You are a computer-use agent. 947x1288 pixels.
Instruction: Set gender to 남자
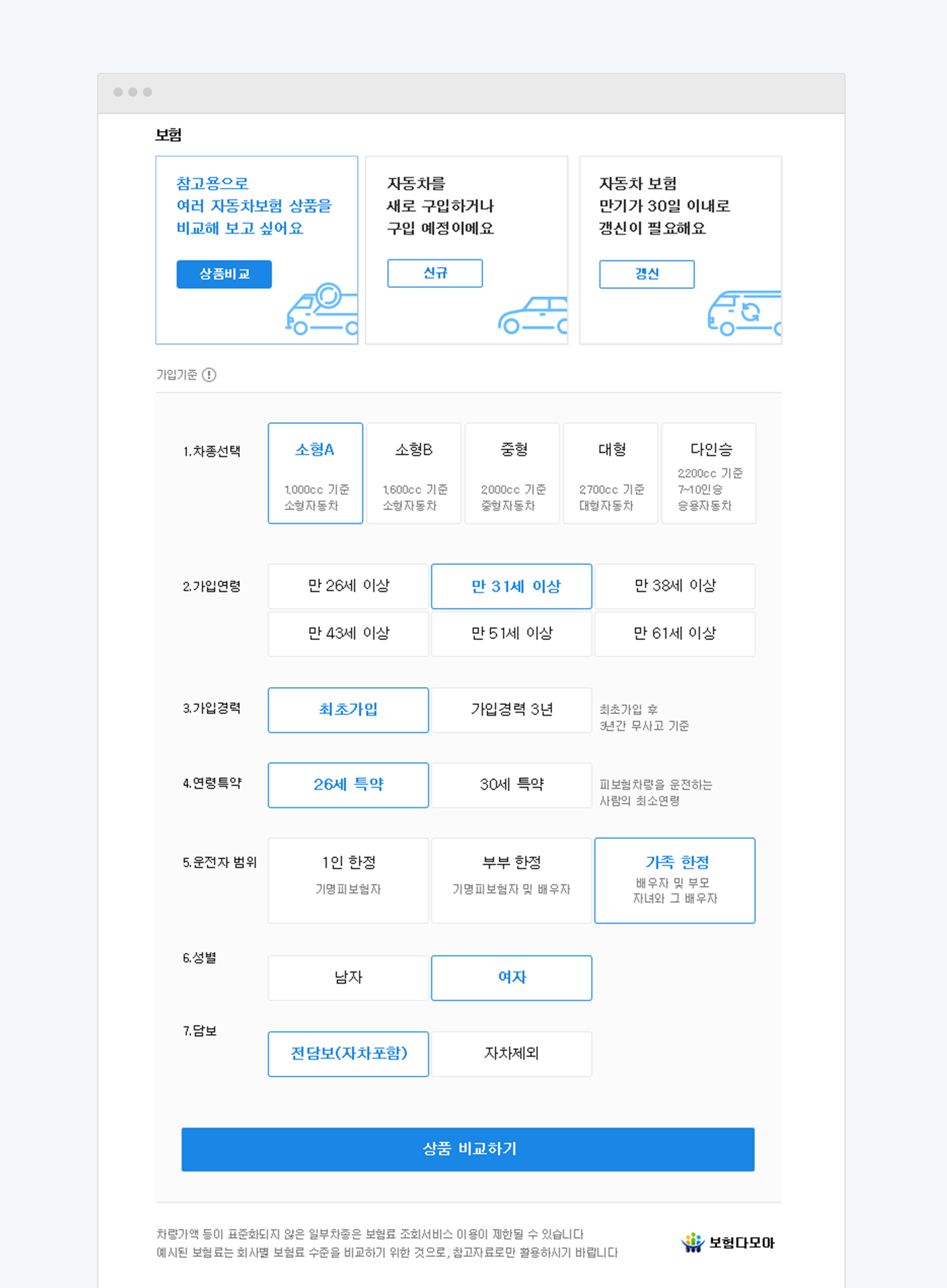[x=348, y=978]
